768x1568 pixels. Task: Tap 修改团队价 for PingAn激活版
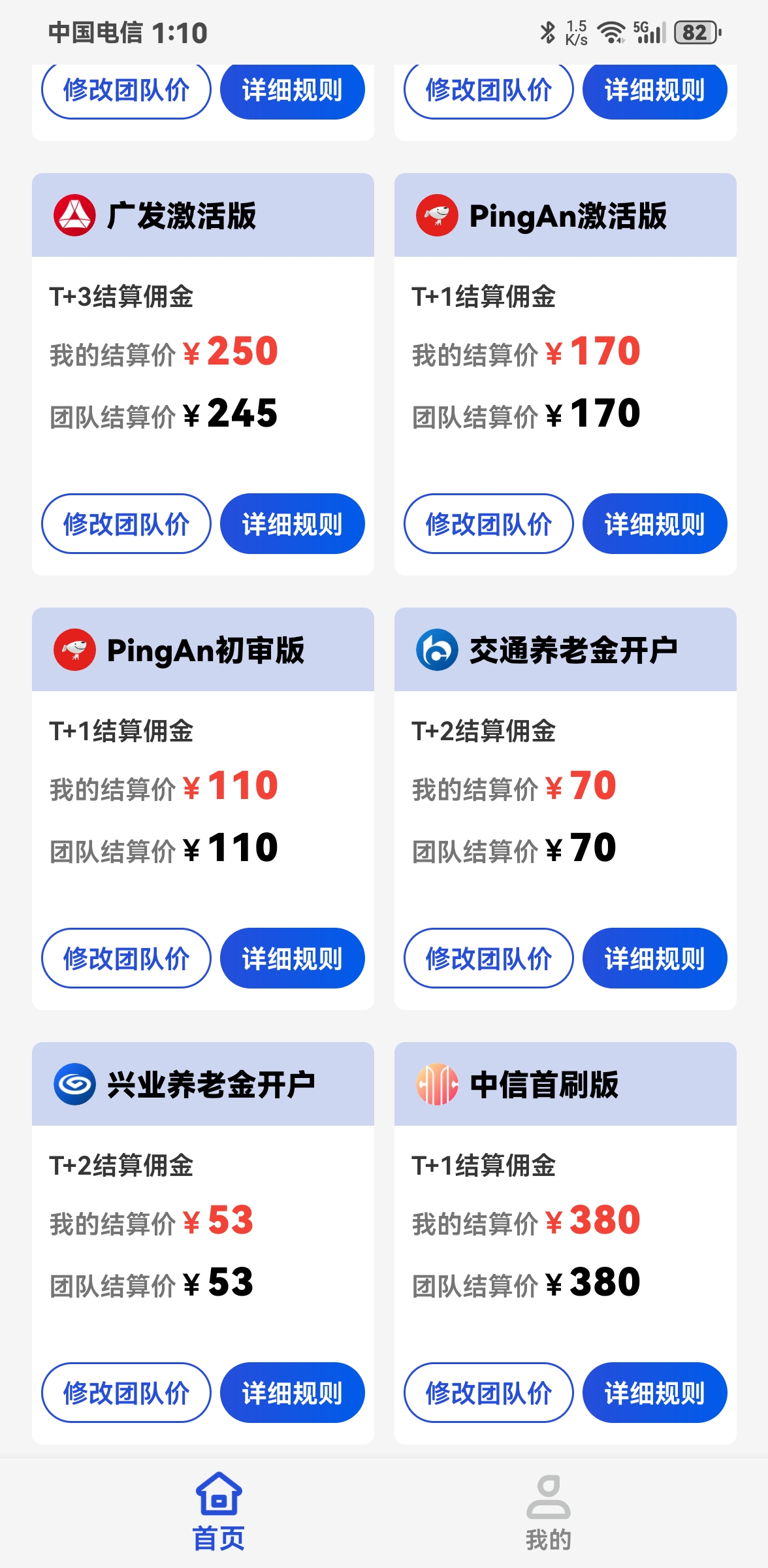coord(488,523)
